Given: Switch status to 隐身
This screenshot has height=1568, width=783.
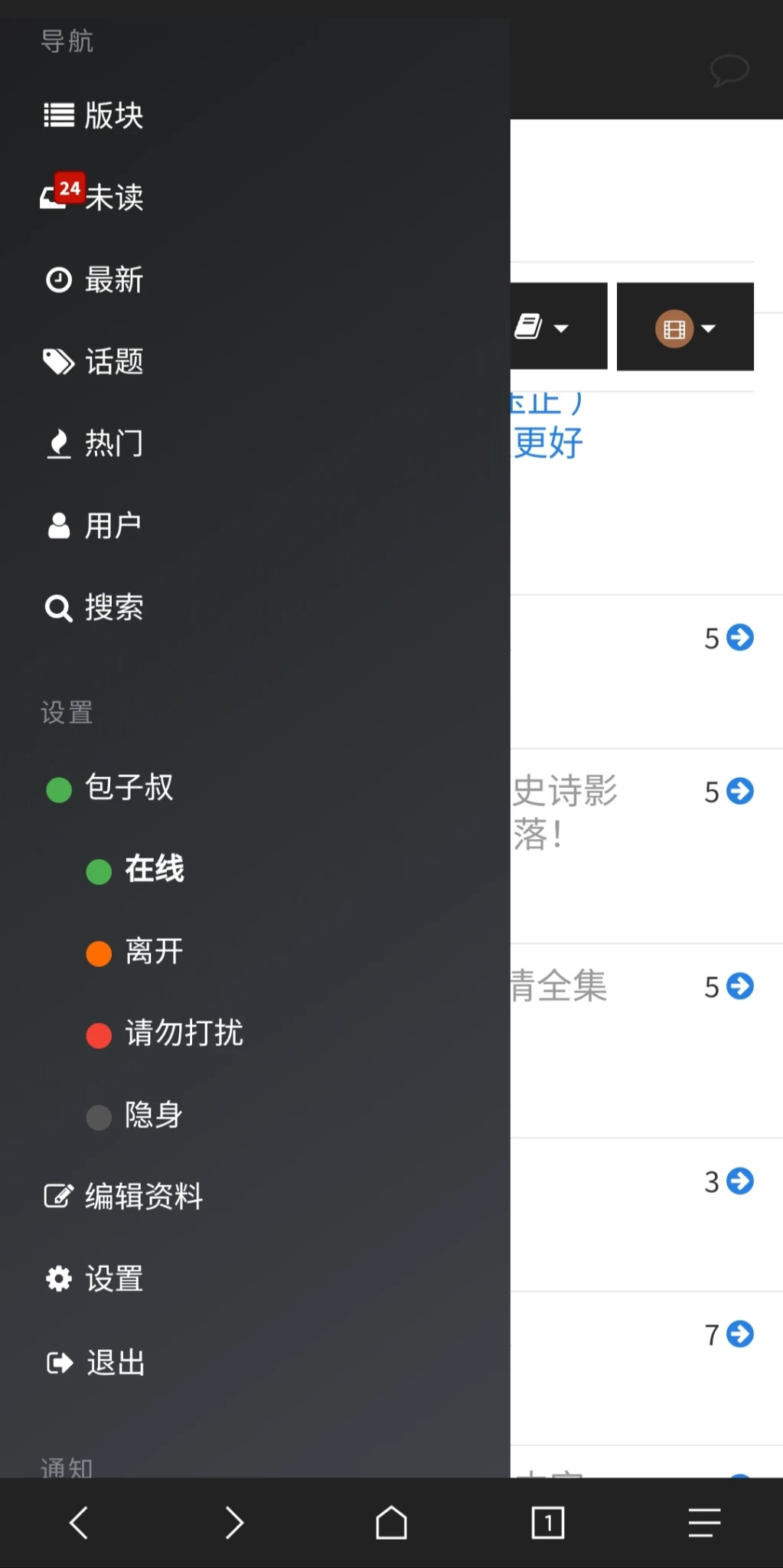Looking at the screenshot, I should (136, 1116).
